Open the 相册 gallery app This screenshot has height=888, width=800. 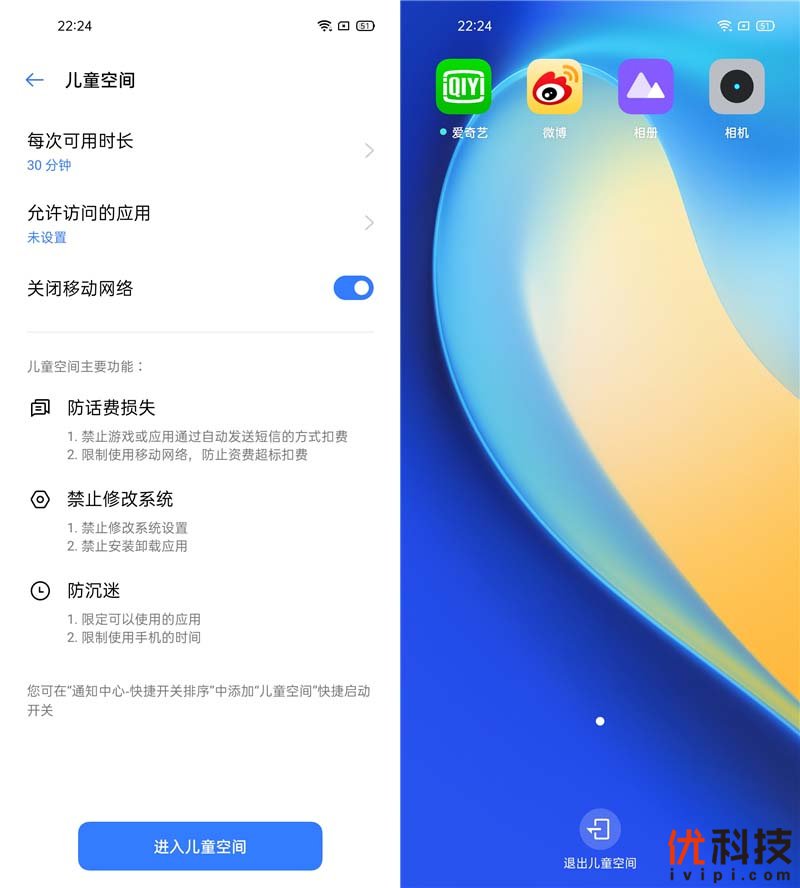645,87
